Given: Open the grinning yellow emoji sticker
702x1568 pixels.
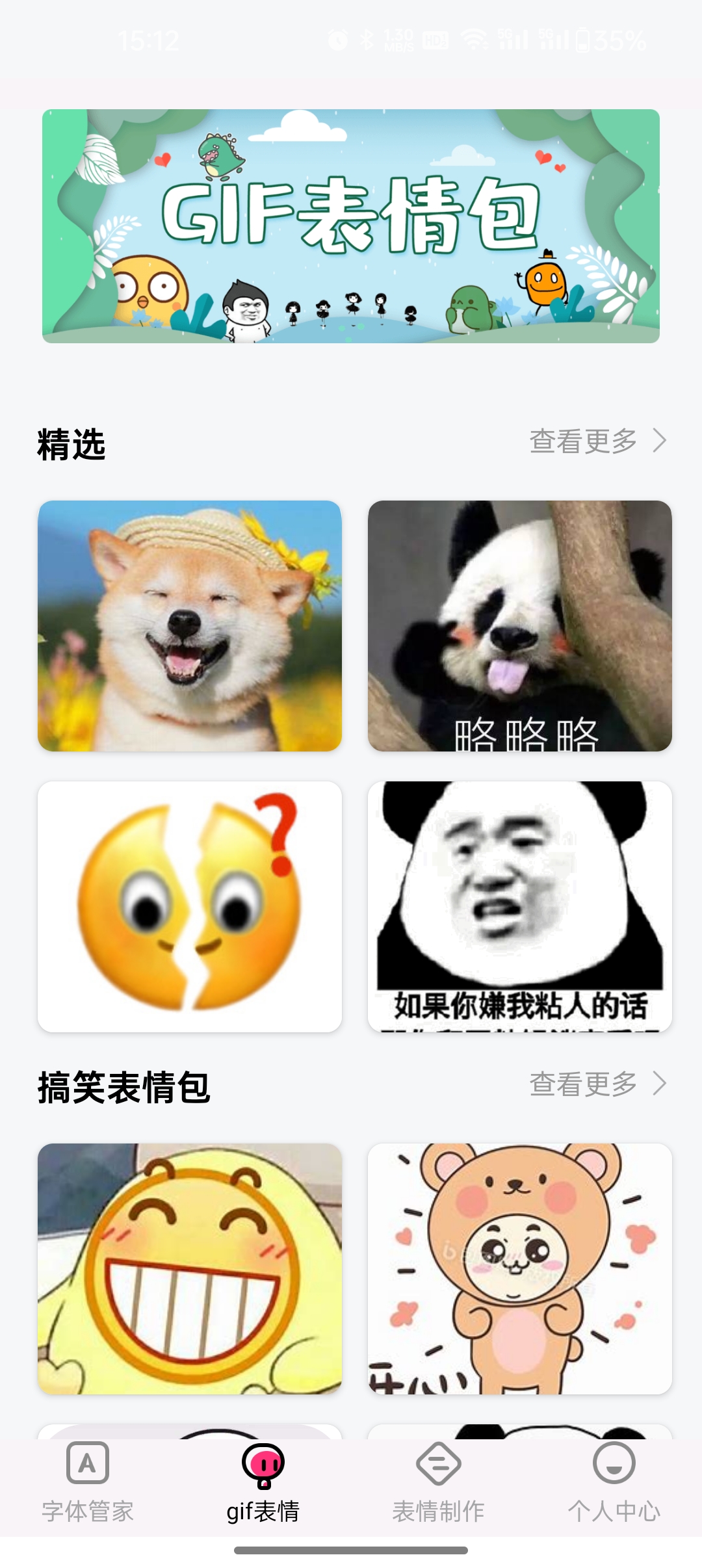Looking at the screenshot, I should pyautogui.click(x=190, y=1268).
